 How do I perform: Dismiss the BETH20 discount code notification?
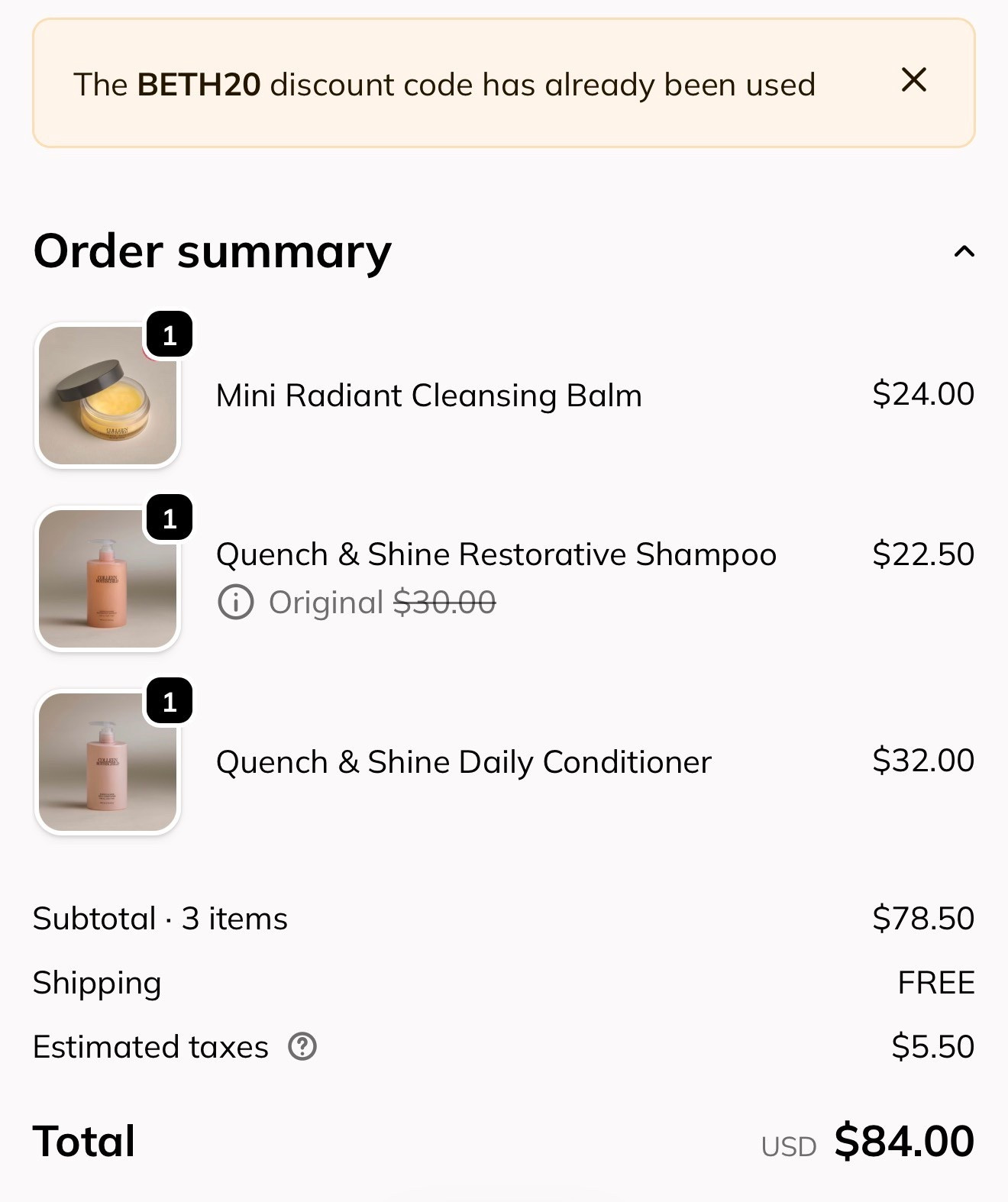pos(914,80)
